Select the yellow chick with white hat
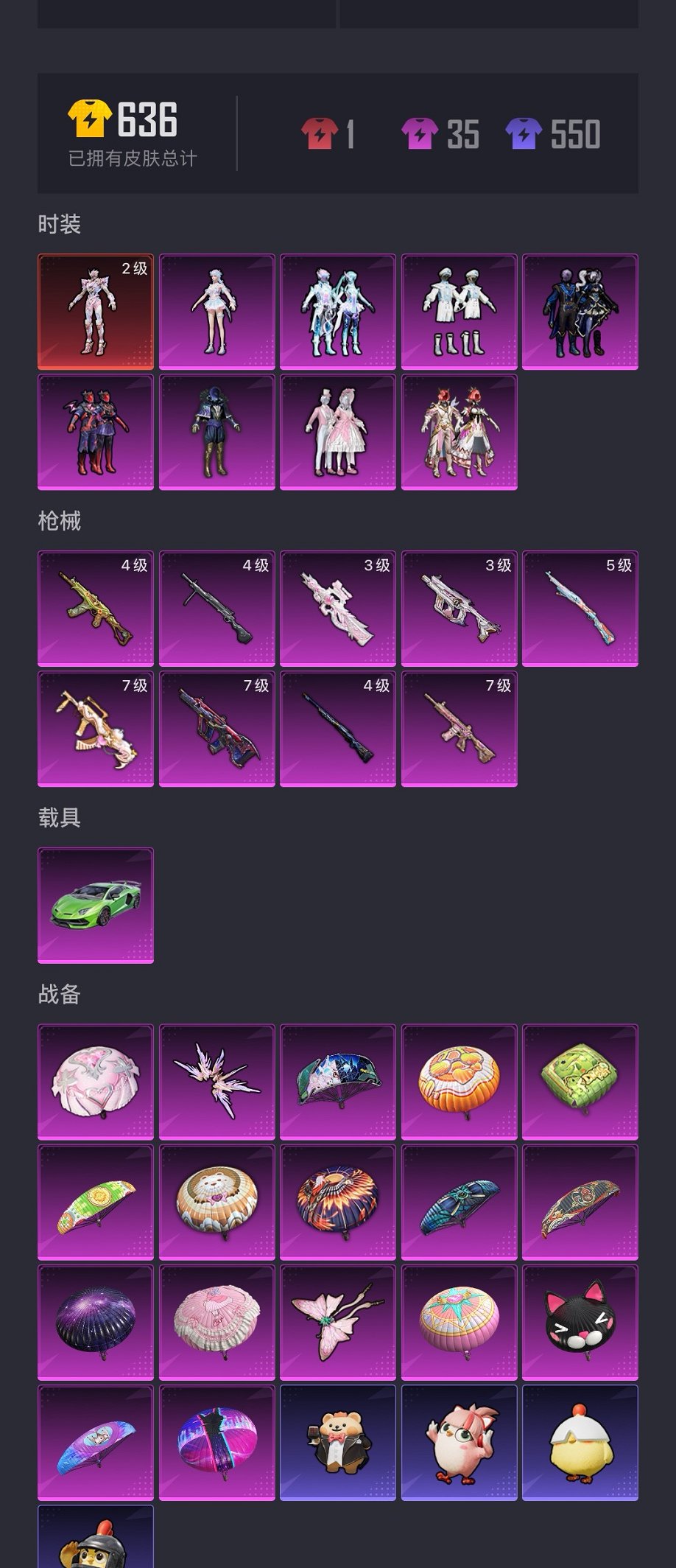676x1568 pixels. (580, 1443)
